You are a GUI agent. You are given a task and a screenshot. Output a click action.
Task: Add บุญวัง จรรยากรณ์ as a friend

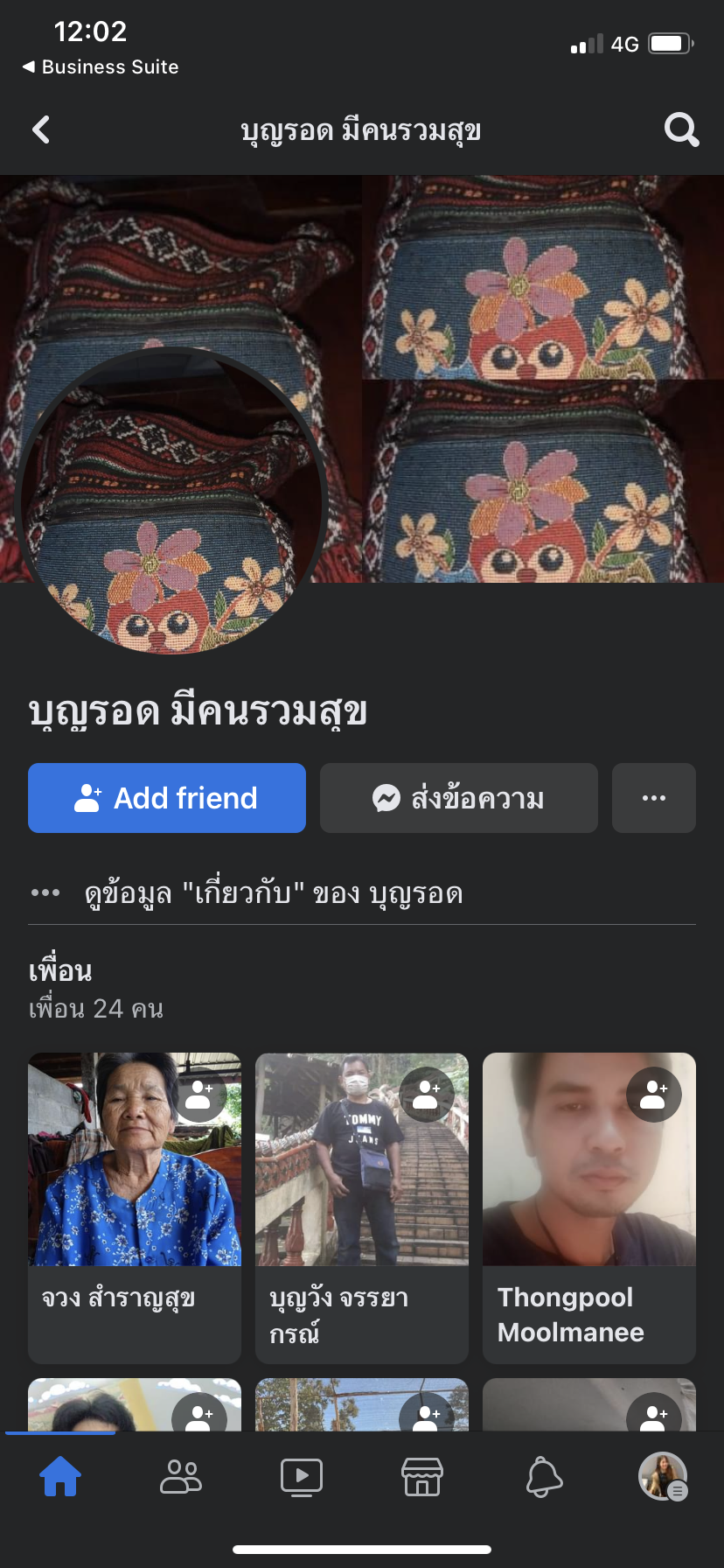[x=427, y=1094]
